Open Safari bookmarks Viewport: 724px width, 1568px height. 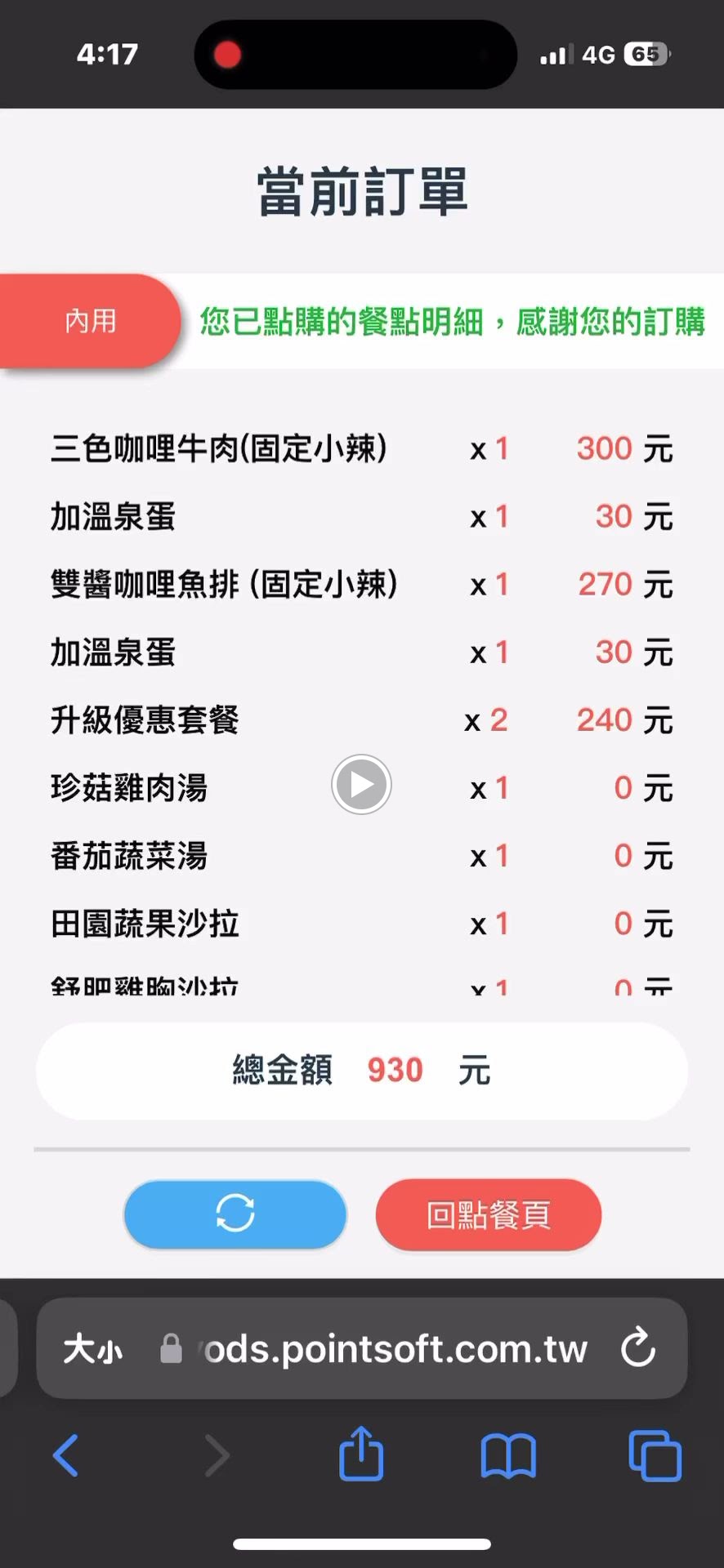point(508,1455)
